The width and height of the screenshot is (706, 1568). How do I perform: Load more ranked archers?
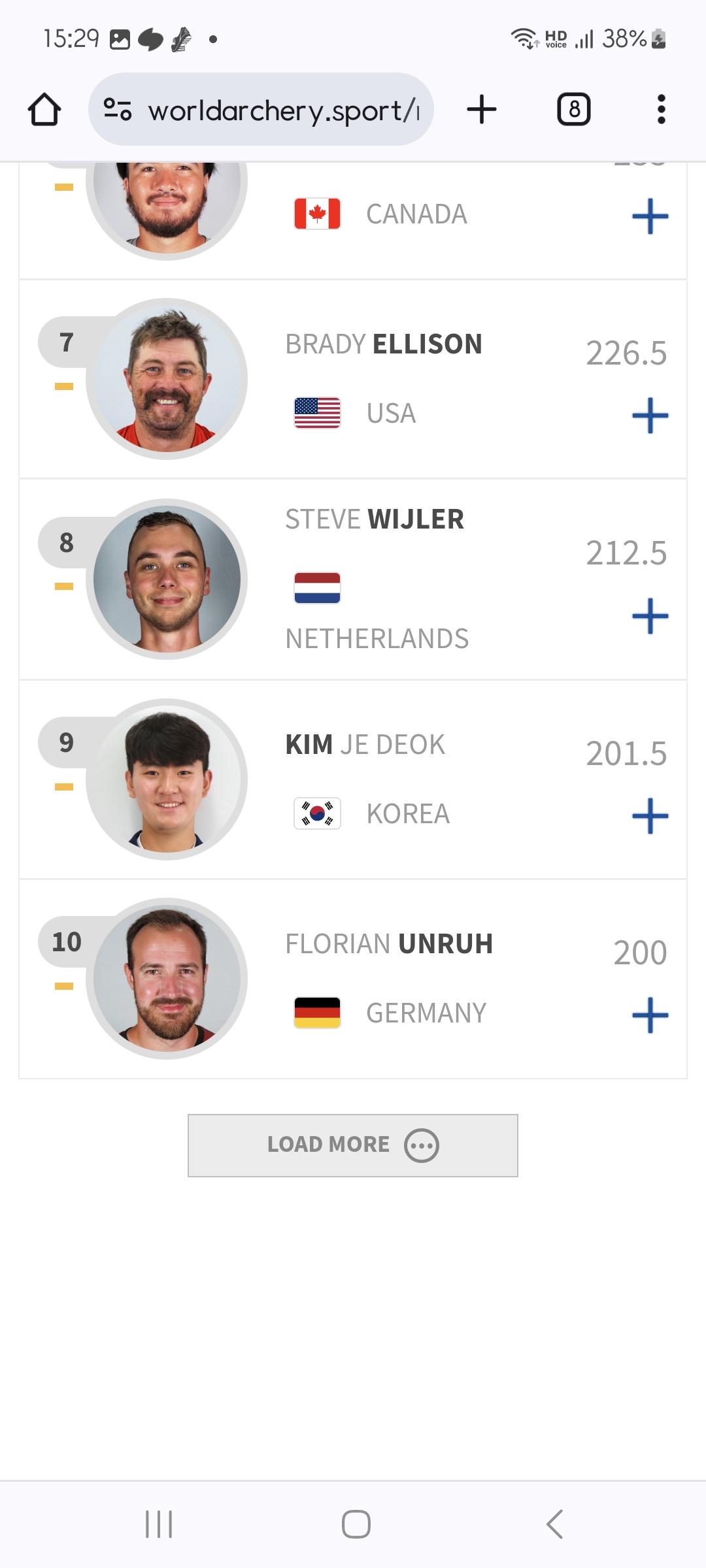[353, 1145]
